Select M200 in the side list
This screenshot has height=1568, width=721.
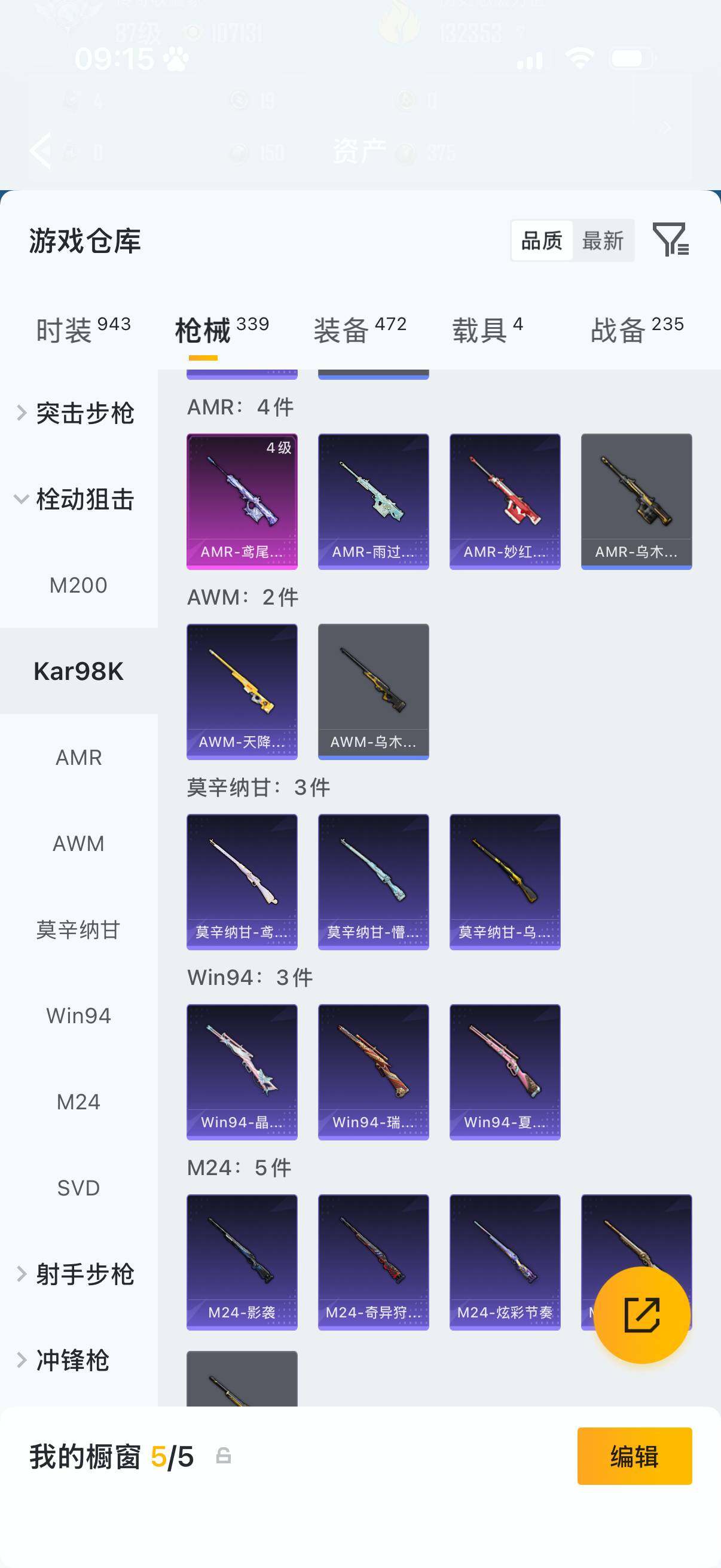(x=78, y=585)
